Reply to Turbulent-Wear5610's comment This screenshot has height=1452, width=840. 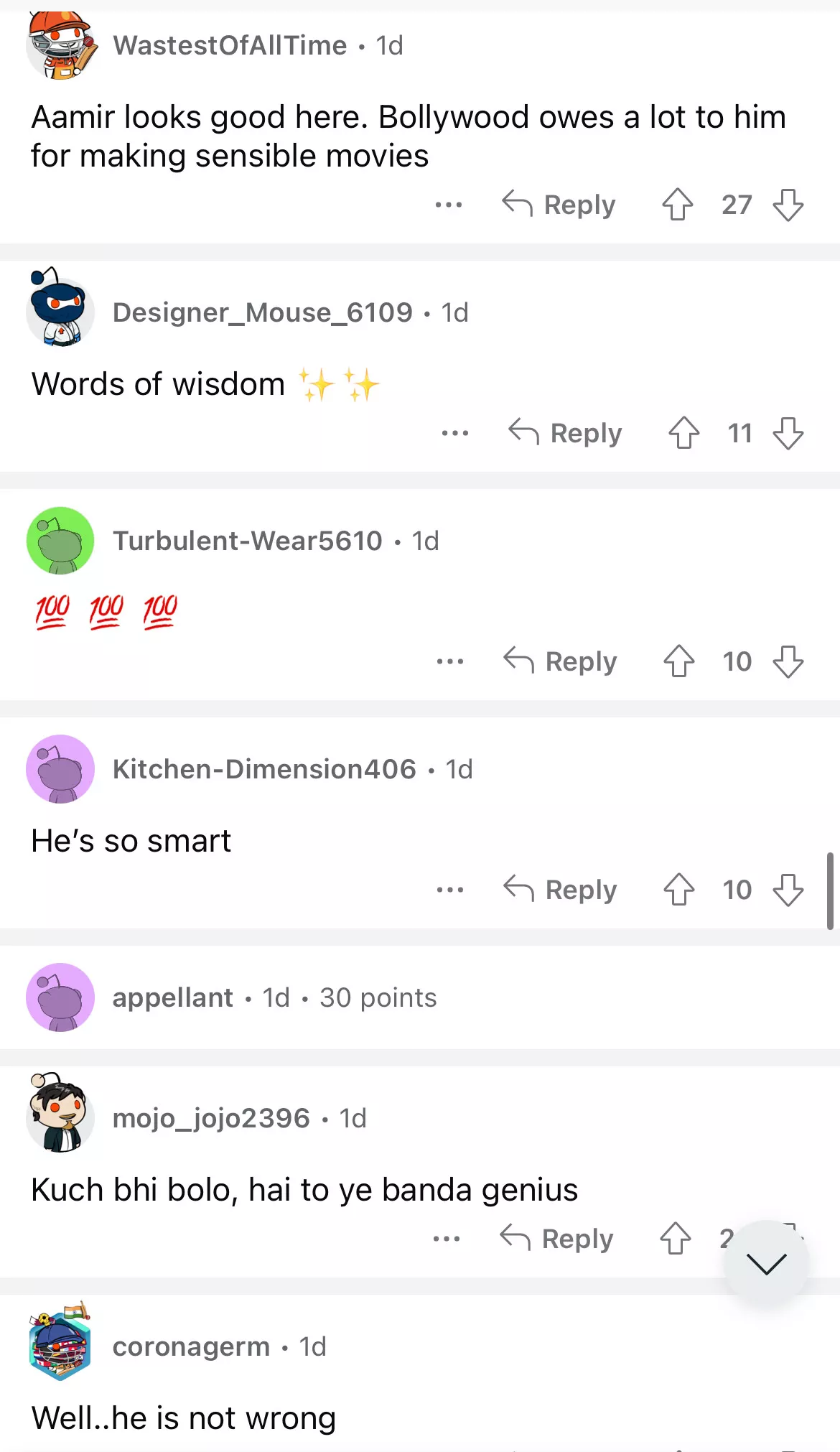coord(560,661)
